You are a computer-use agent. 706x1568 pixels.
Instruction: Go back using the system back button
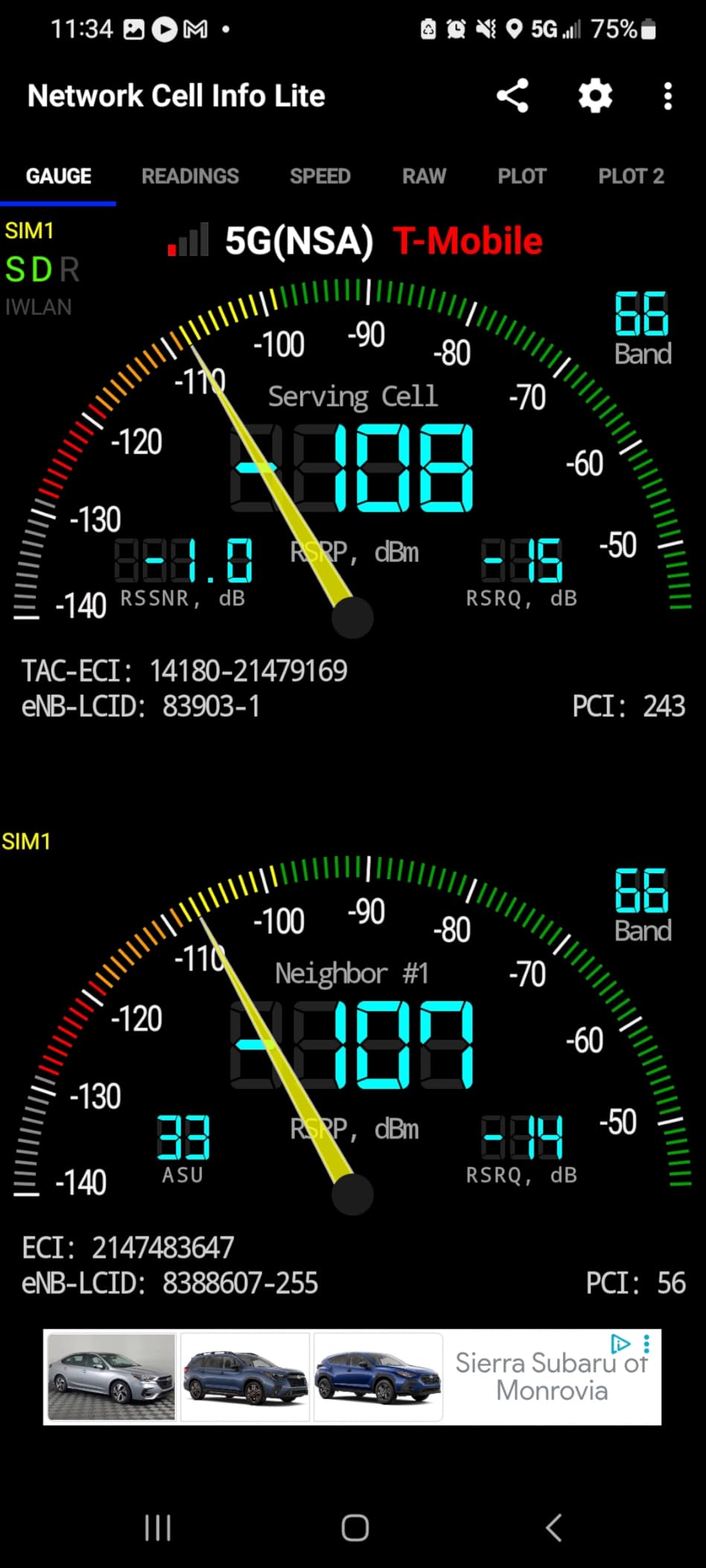coord(553,1528)
